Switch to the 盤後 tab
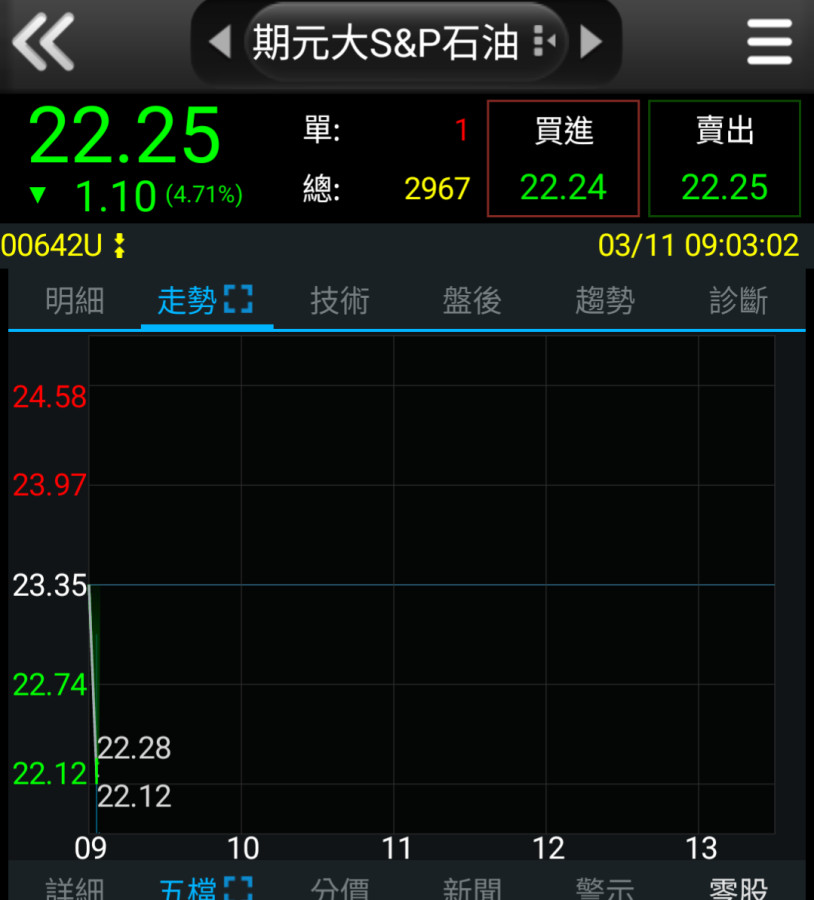The image size is (814, 900). point(472,301)
